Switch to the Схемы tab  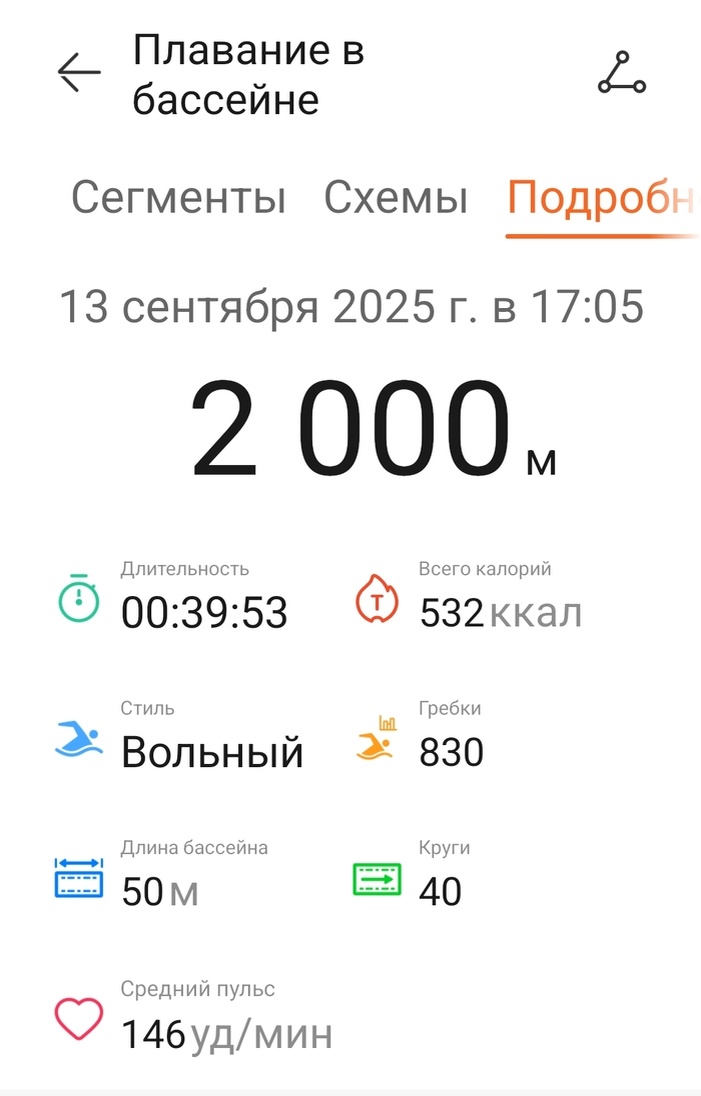pos(395,198)
